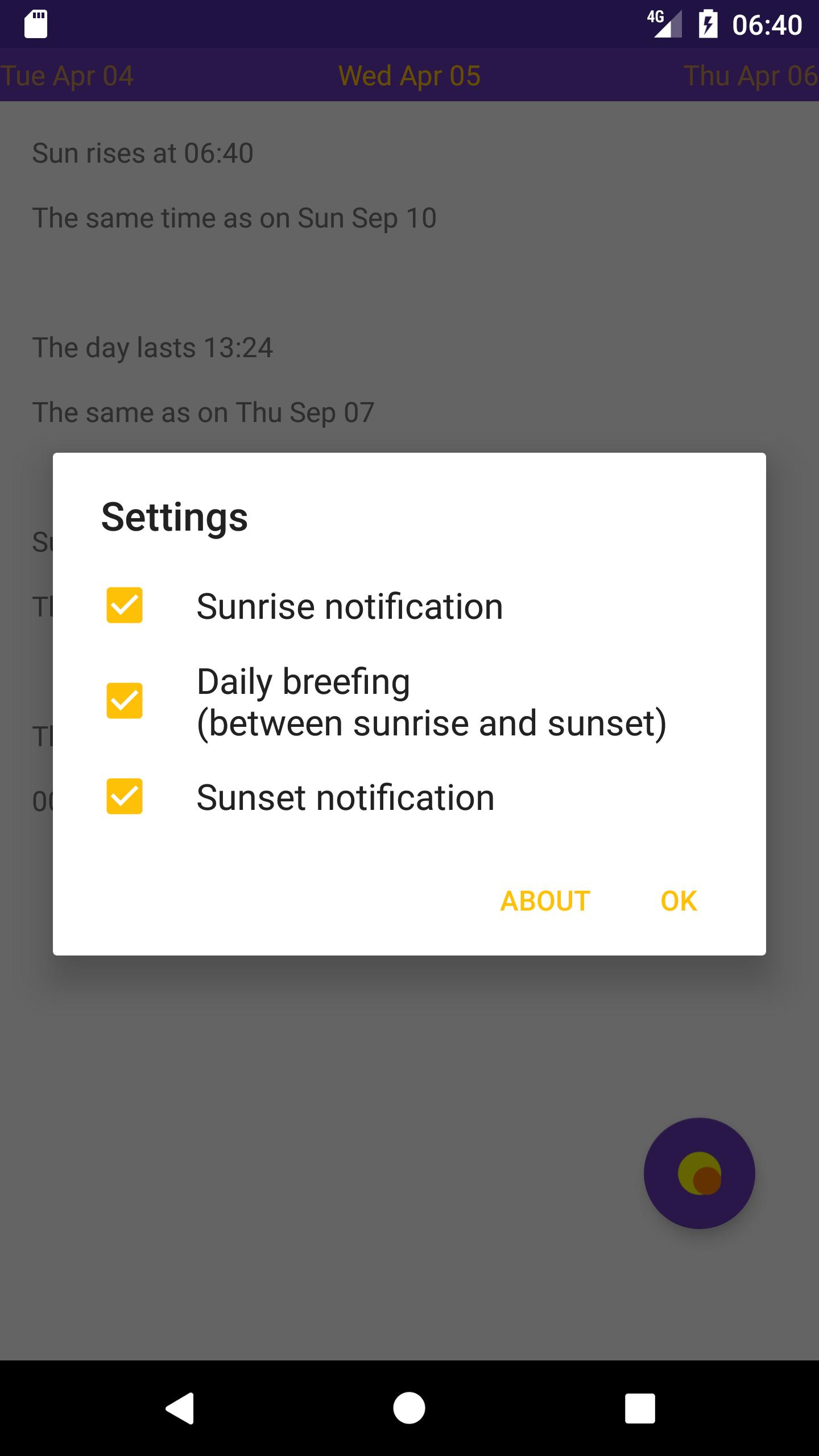Go back using the system back button
The width and height of the screenshot is (819, 1456).
(180, 1408)
